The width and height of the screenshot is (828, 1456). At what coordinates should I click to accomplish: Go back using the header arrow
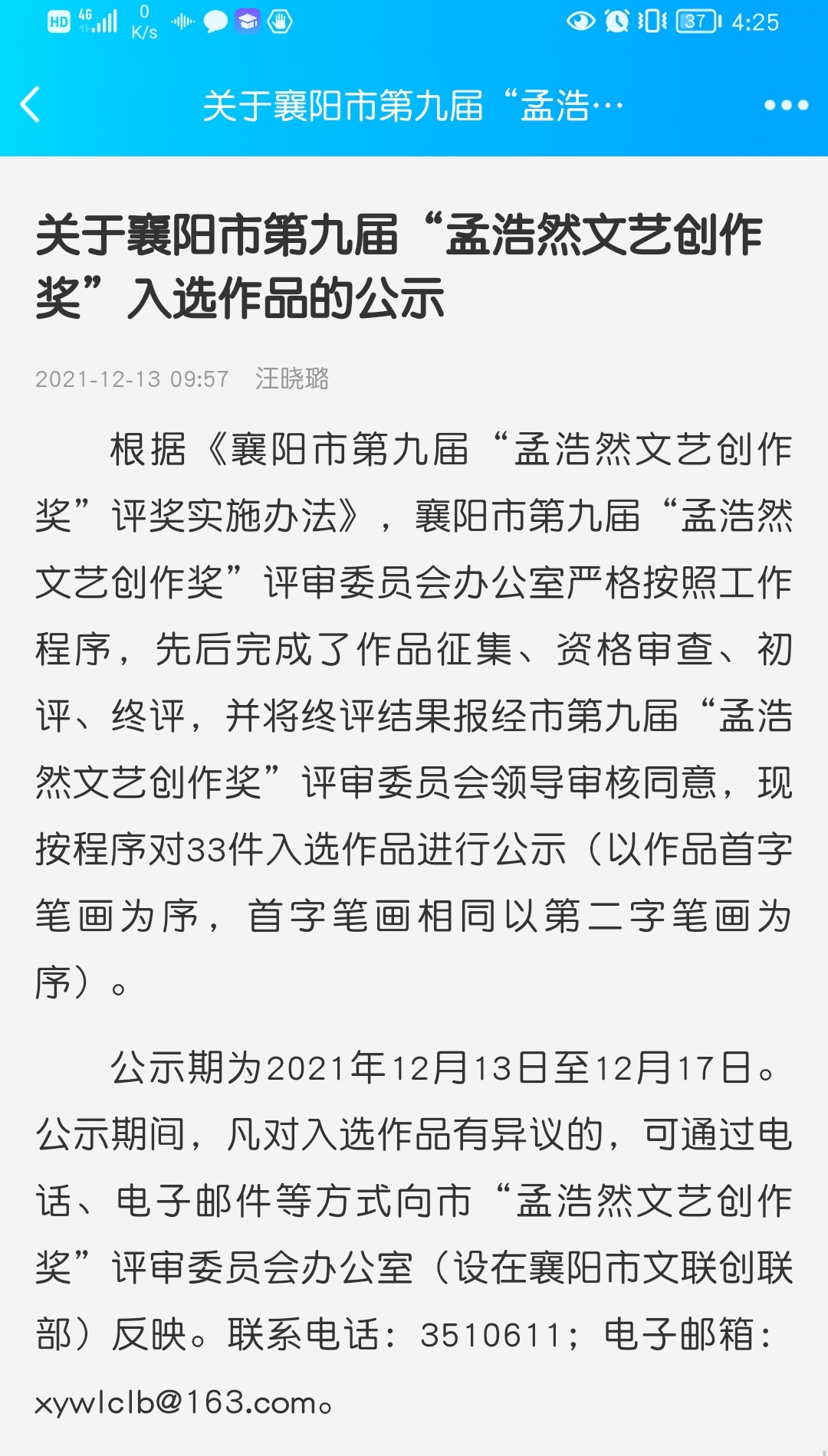[30, 105]
